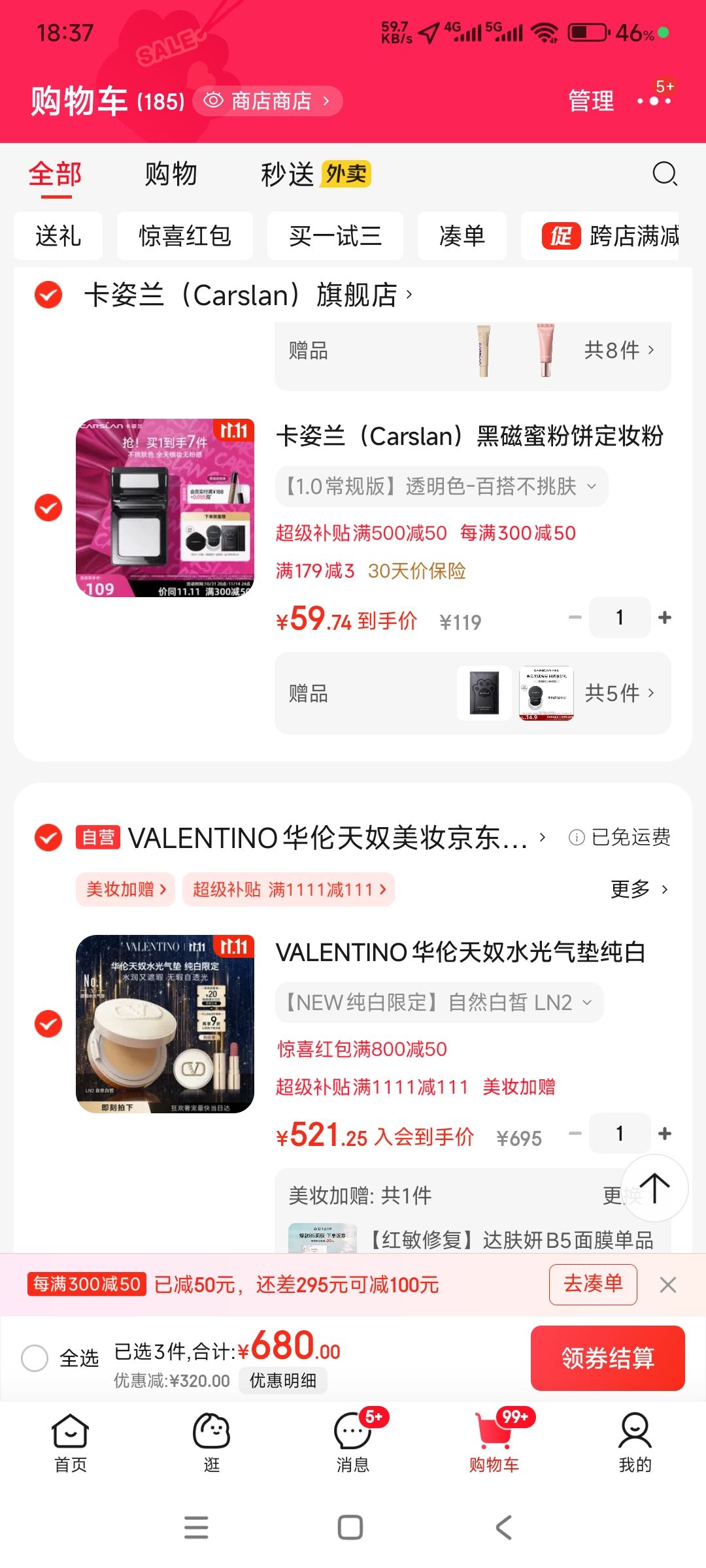
Task: Increase Carslan powder quantity with plus stepper
Action: (x=665, y=616)
